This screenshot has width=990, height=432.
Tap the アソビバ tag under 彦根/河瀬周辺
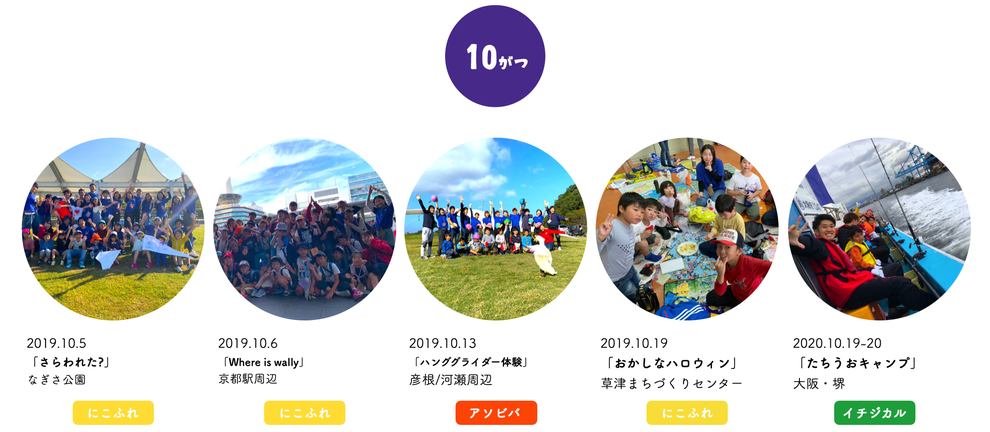click(496, 412)
